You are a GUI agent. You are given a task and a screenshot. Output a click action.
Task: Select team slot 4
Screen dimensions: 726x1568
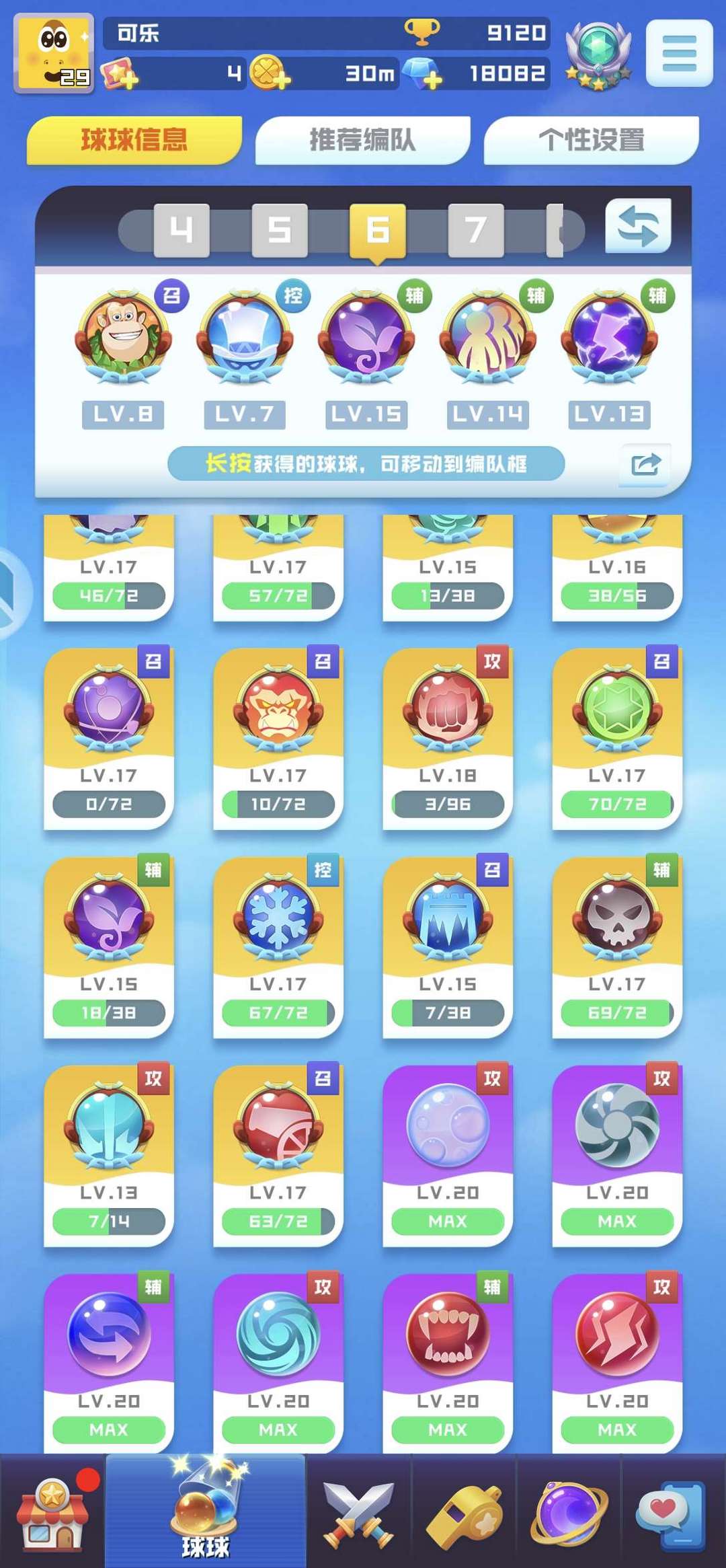point(182,230)
